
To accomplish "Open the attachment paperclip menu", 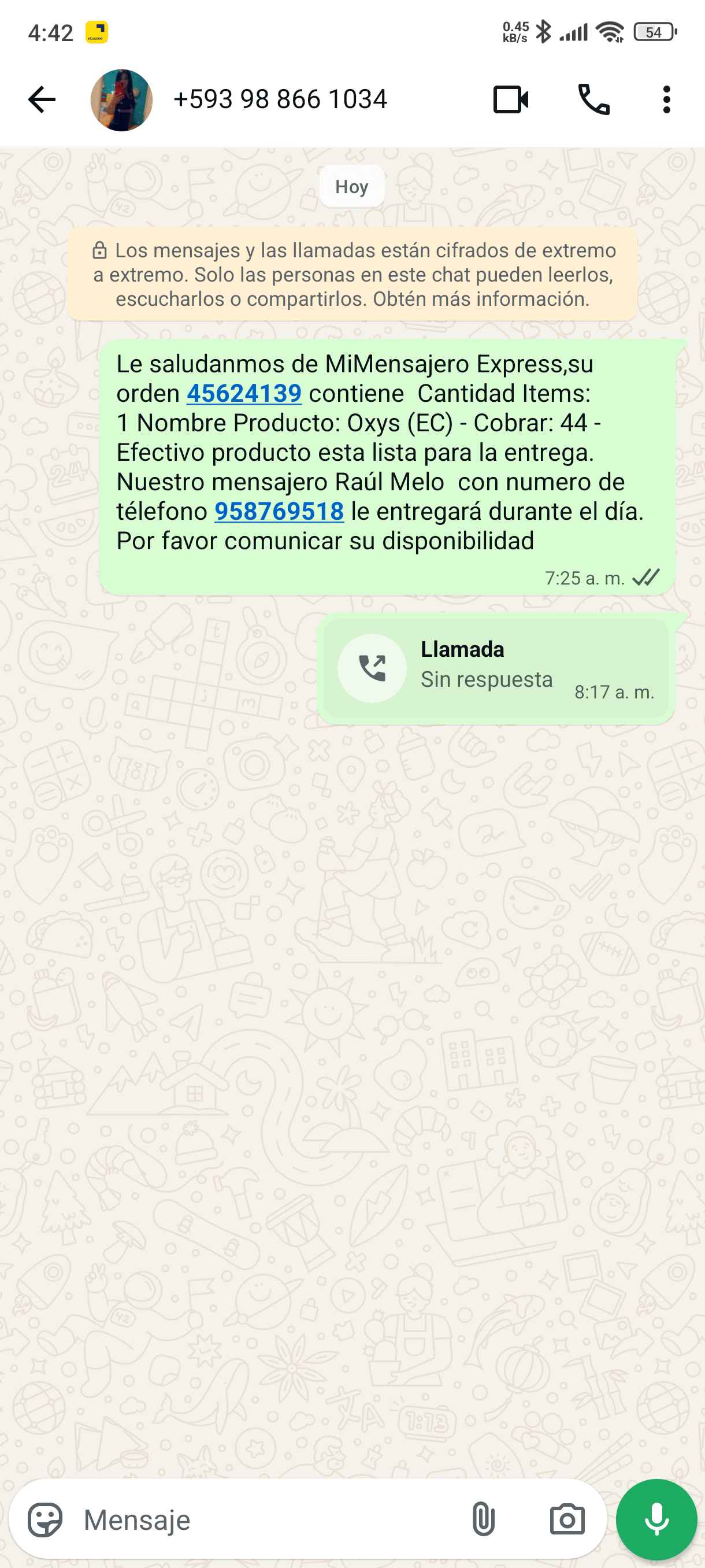I will coord(483,1520).
